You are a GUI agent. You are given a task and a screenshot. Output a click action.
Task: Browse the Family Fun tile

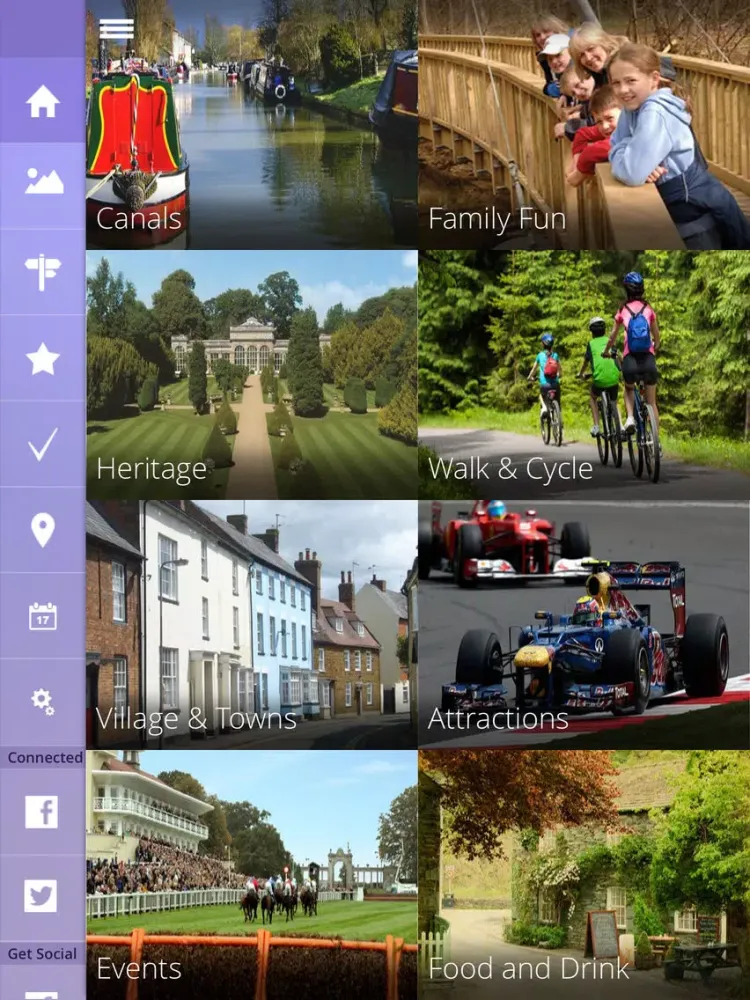tap(584, 125)
